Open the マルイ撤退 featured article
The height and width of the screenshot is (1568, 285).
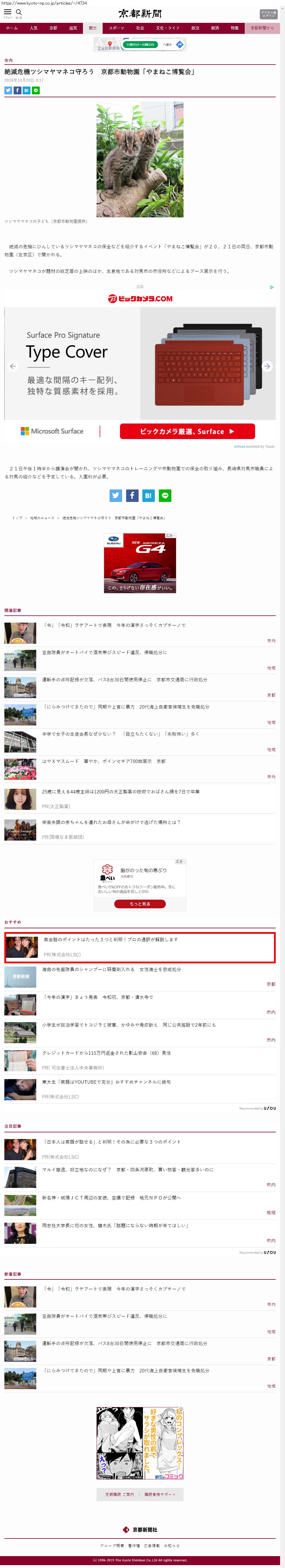pos(128,1170)
